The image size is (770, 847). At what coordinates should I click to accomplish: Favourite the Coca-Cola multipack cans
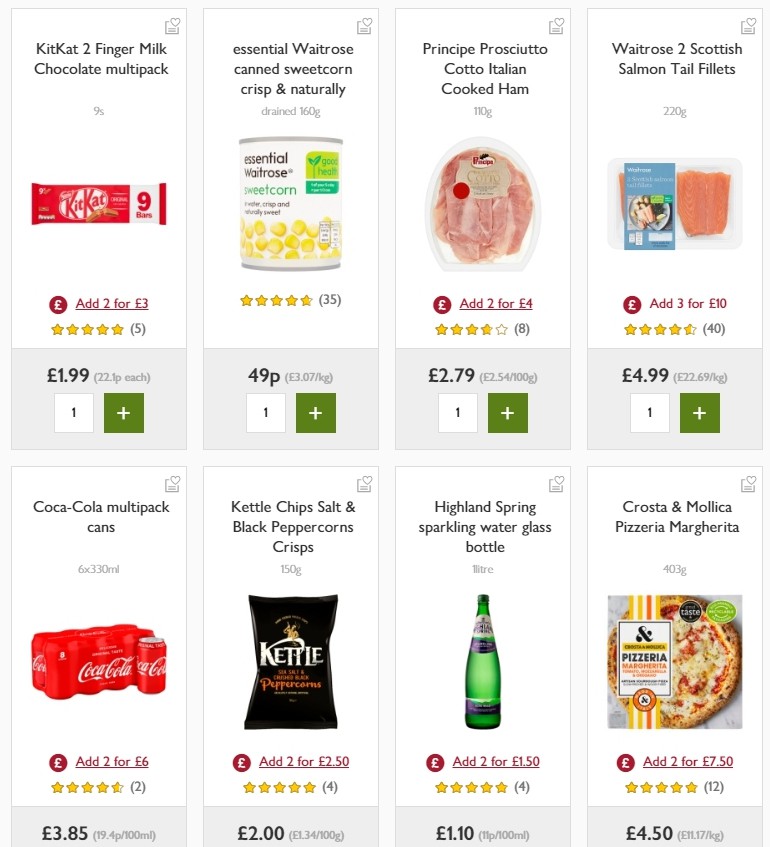(172, 482)
